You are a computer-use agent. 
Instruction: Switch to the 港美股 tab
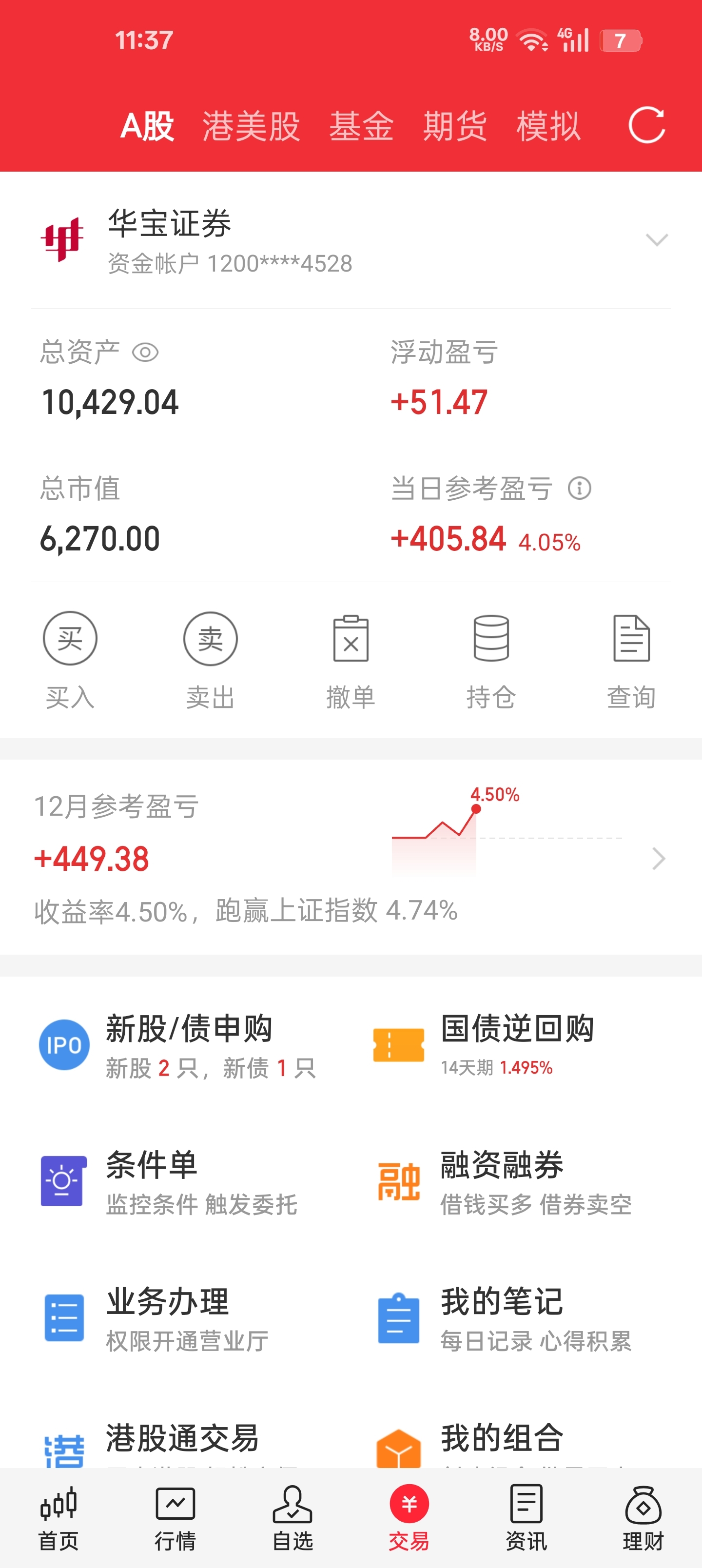[251, 126]
